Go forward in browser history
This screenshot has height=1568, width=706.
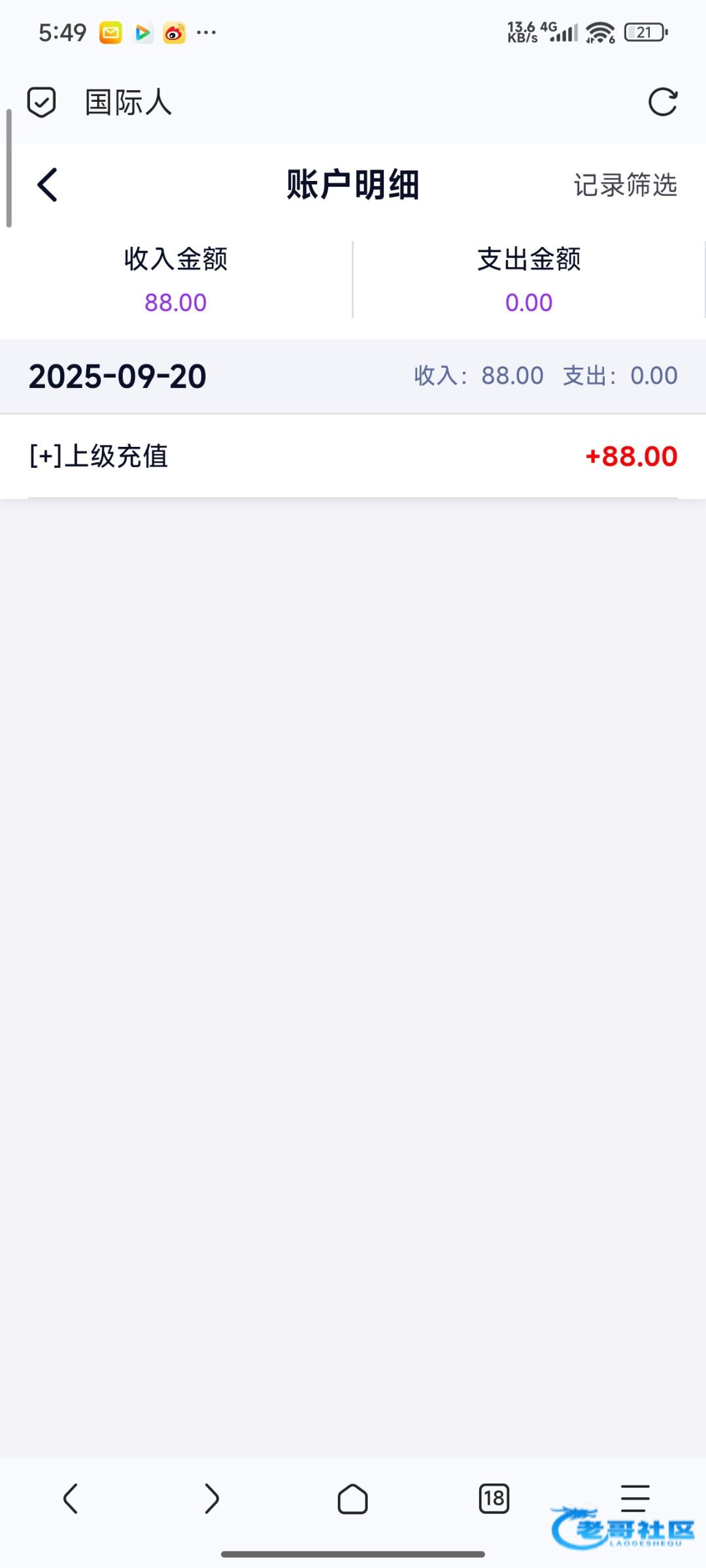click(212, 1498)
